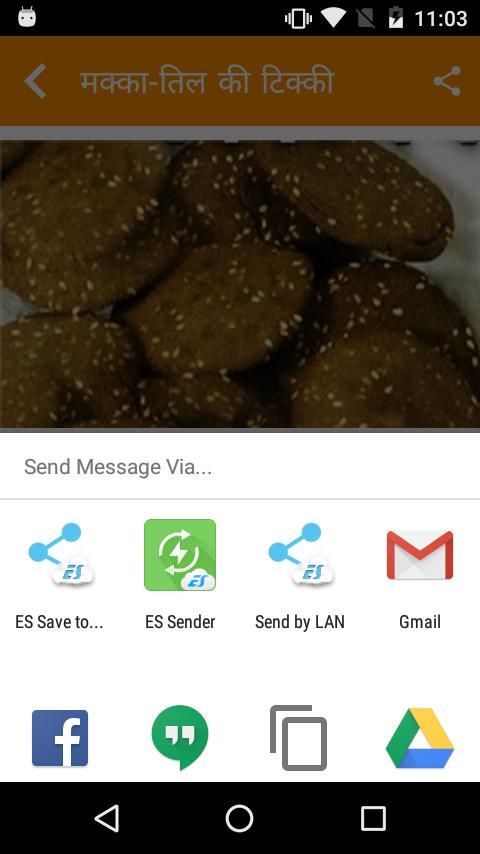Screen dimensions: 480x854
Task: Copy to clipboard
Action: pyautogui.click(x=299, y=738)
